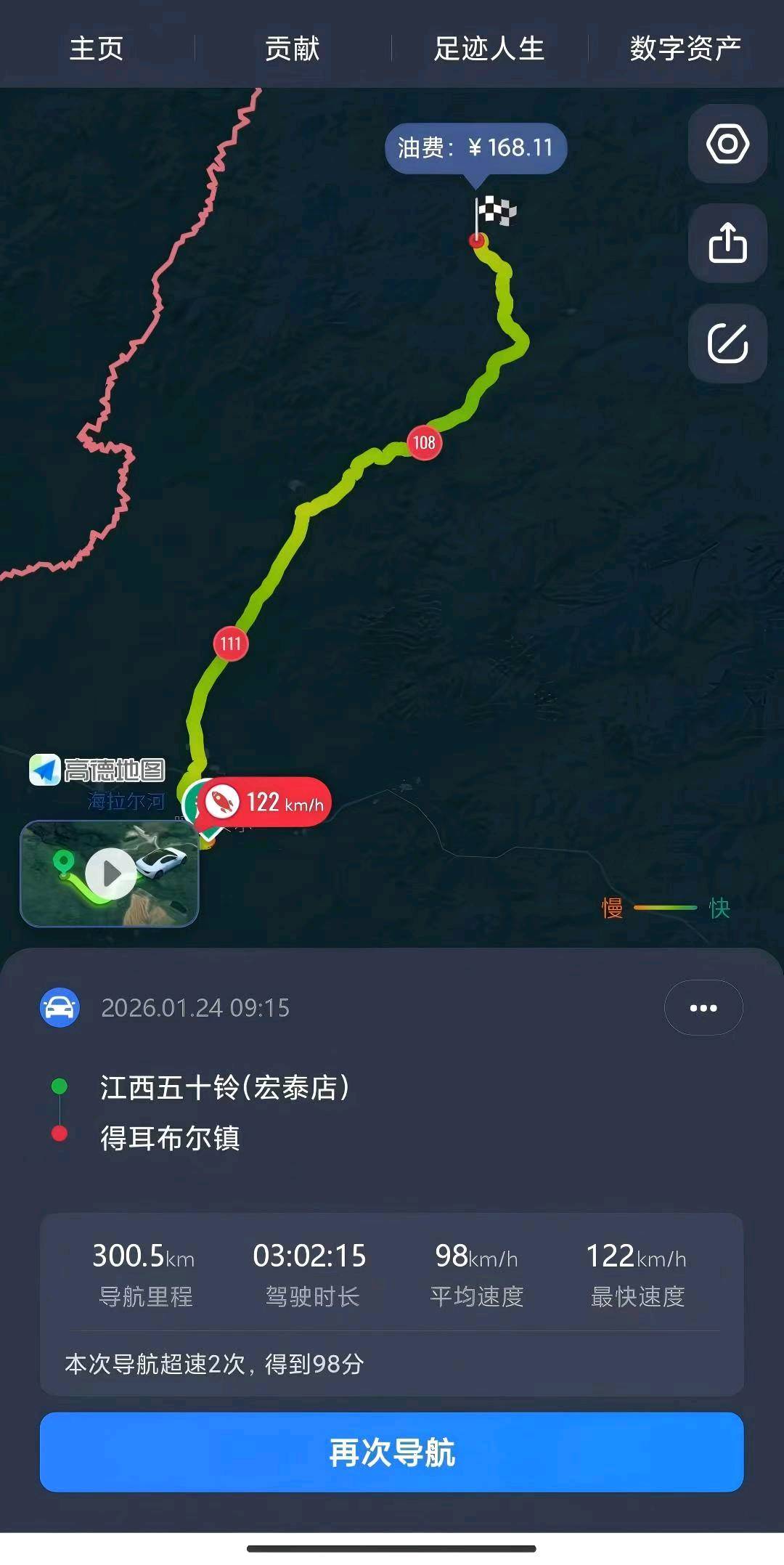
Task: Open the three-dot more options
Action: tap(703, 1008)
